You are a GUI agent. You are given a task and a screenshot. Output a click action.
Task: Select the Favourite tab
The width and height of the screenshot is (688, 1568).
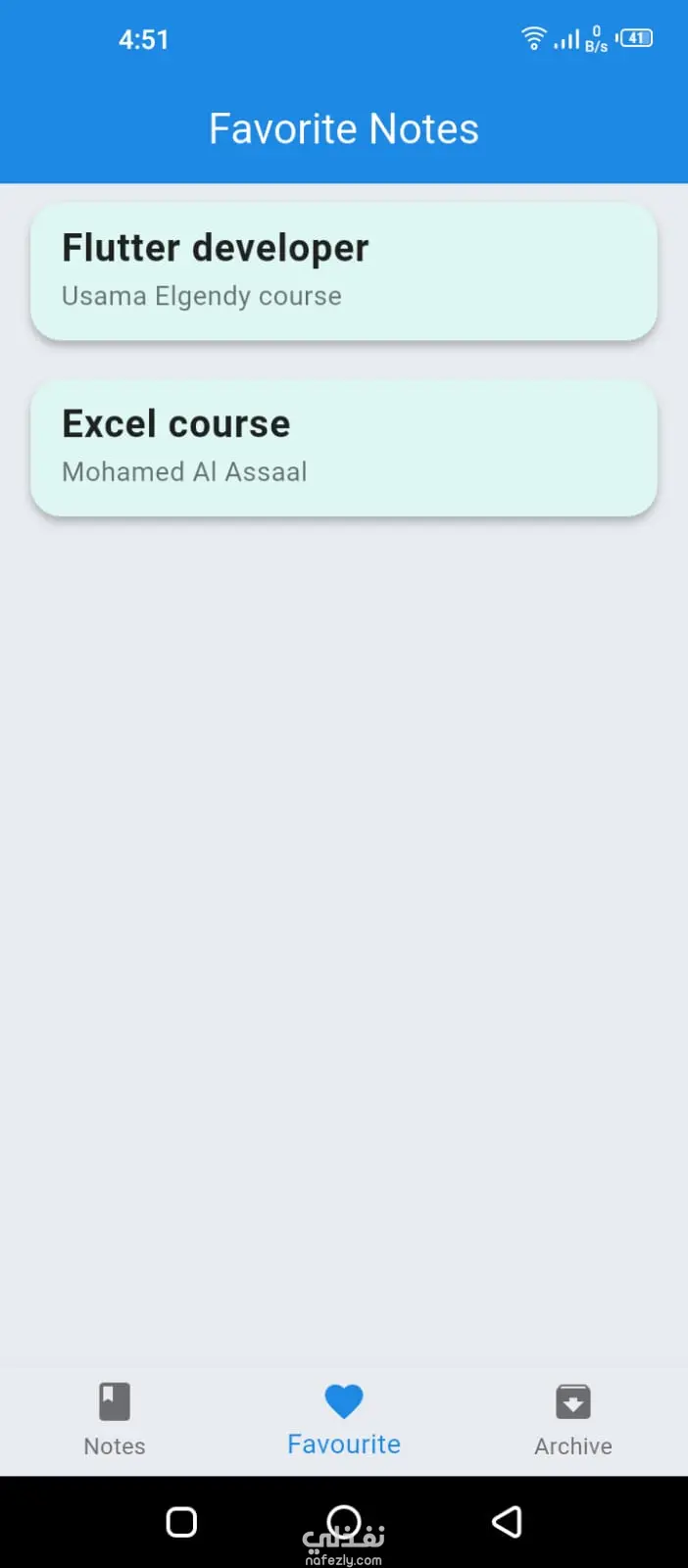[x=344, y=1419]
